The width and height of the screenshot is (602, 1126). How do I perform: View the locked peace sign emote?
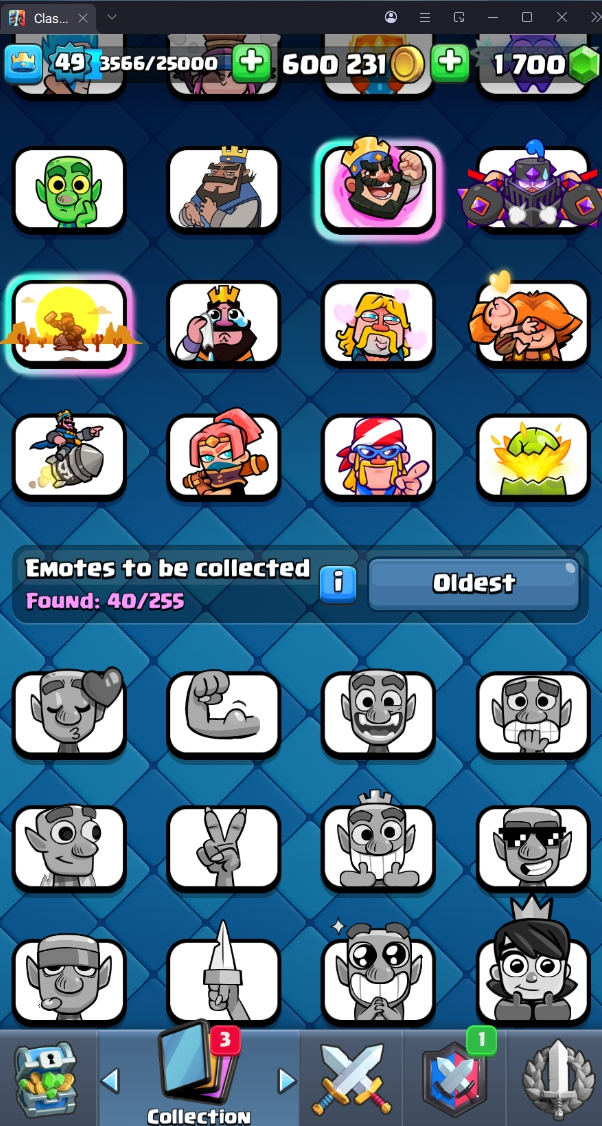click(223, 848)
